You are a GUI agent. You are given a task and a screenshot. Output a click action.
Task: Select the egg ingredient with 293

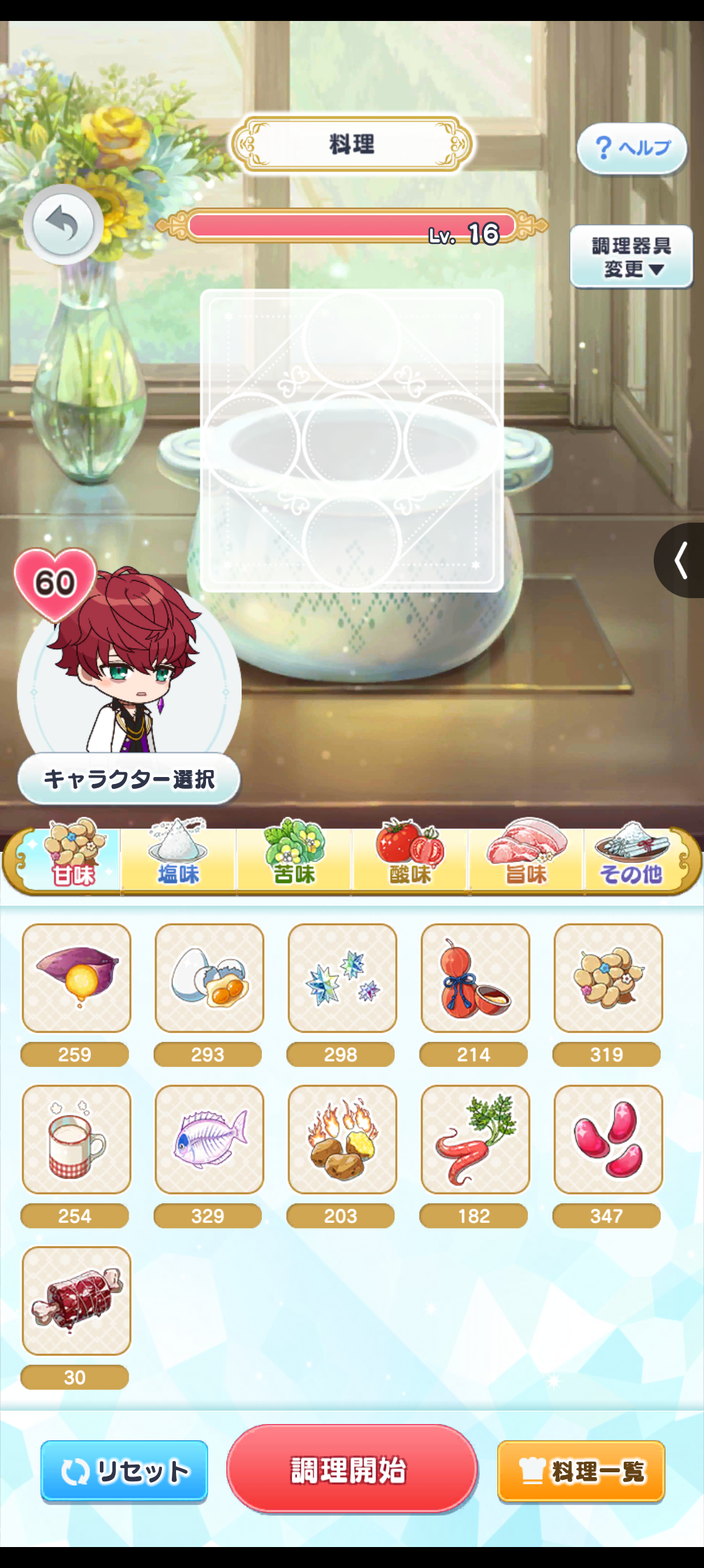coord(209,978)
